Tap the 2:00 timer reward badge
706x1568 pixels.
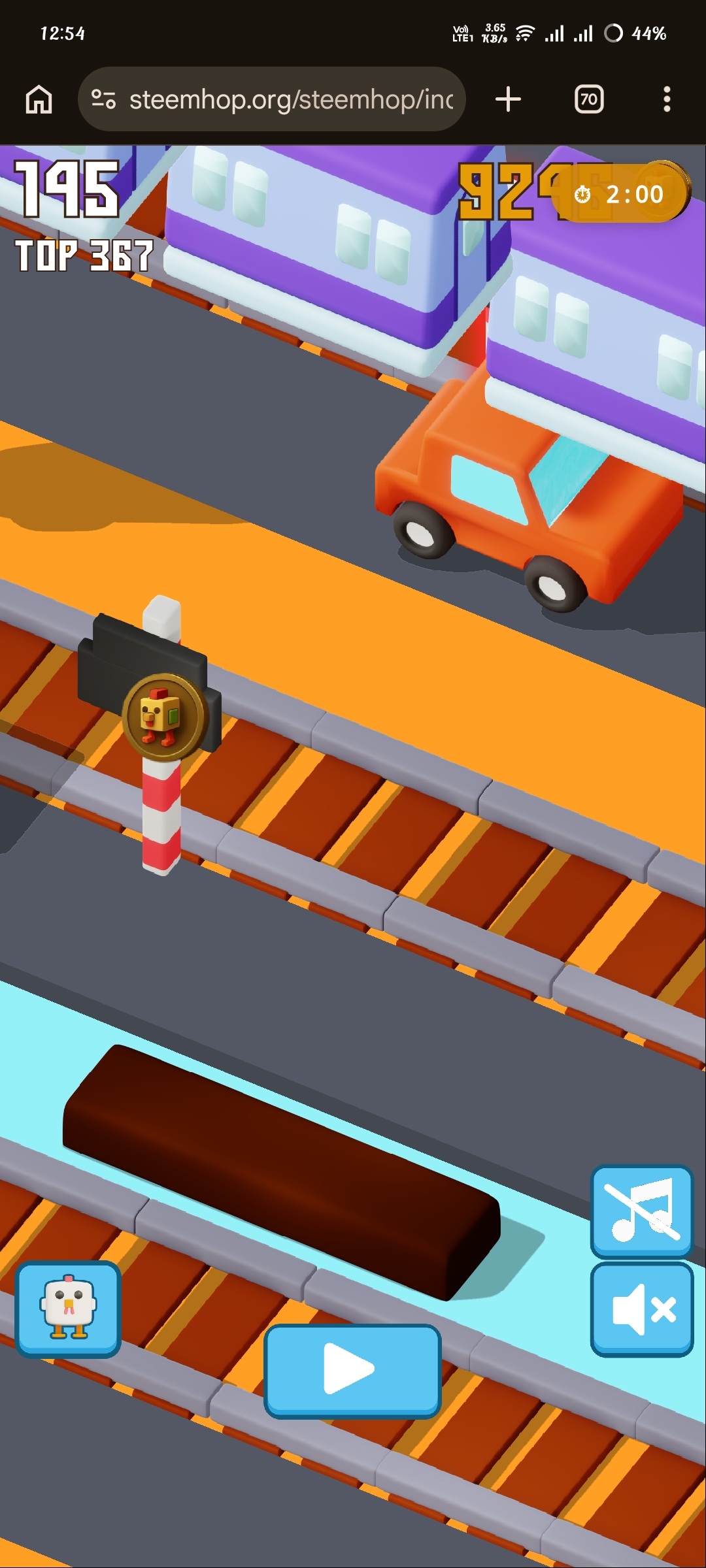tap(620, 193)
